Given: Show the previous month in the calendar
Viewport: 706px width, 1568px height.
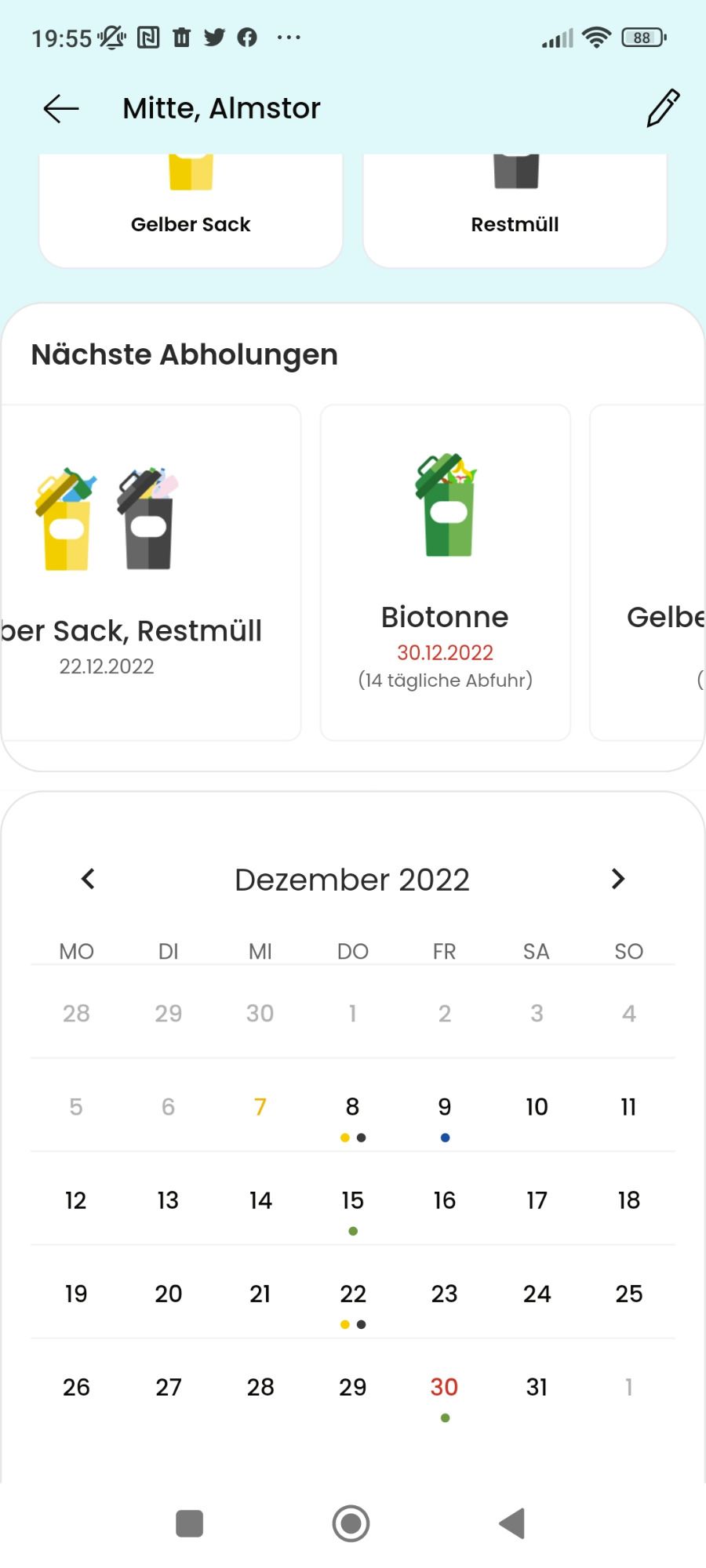Looking at the screenshot, I should [x=88, y=879].
